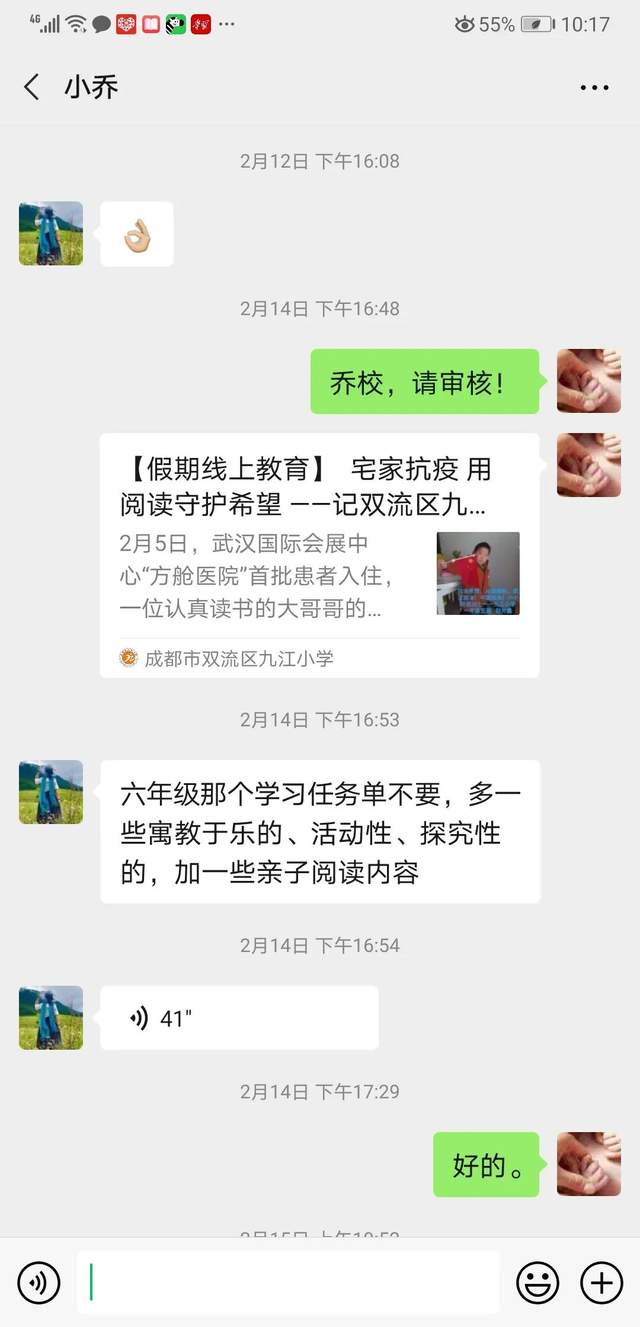
Task: Open the emoji sticker panel
Action: pyautogui.click(x=537, y=1282)
